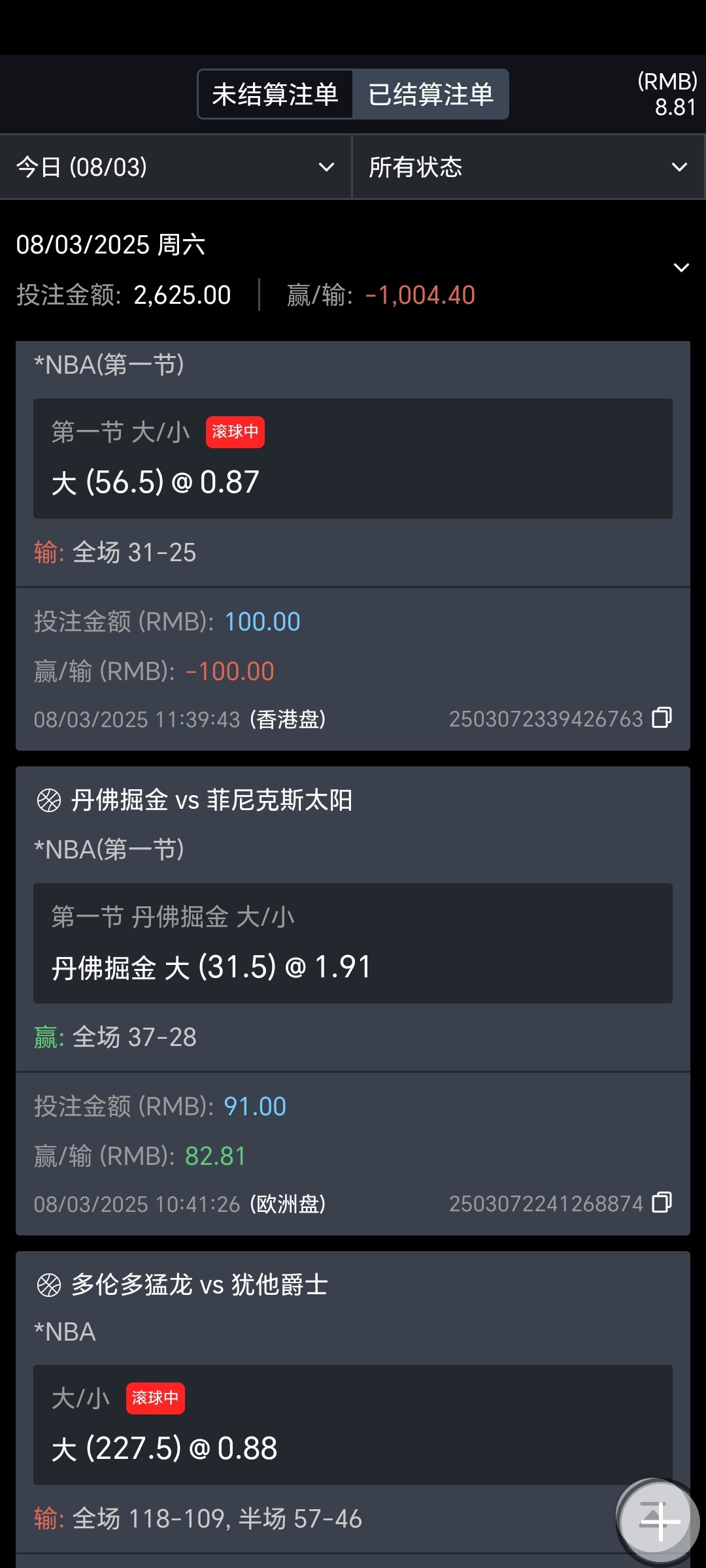
Task: Tap the scroll-to-top floating button
Action: tap(659, 1520)
